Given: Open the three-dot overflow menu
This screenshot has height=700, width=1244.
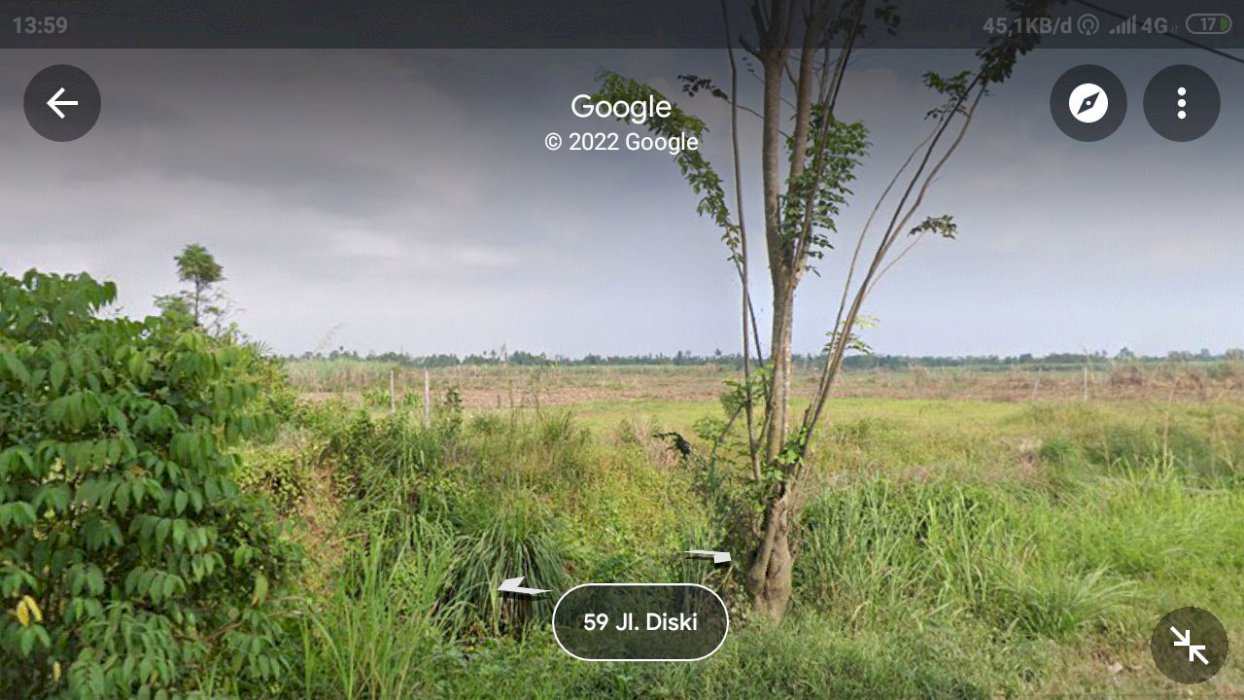Looking at the screenshot, I should 1181,103.
